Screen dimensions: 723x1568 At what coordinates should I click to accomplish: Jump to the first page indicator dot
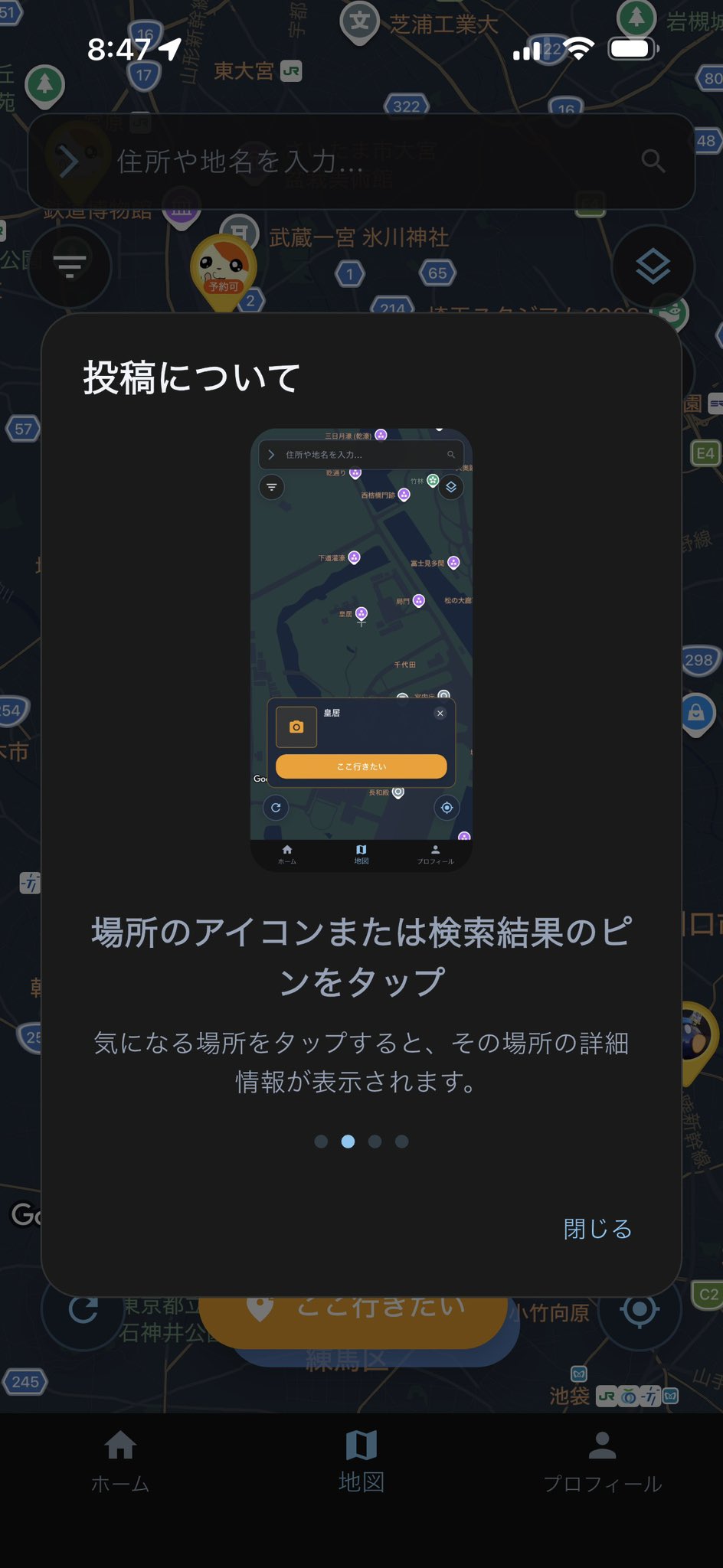pos(321,1142)
